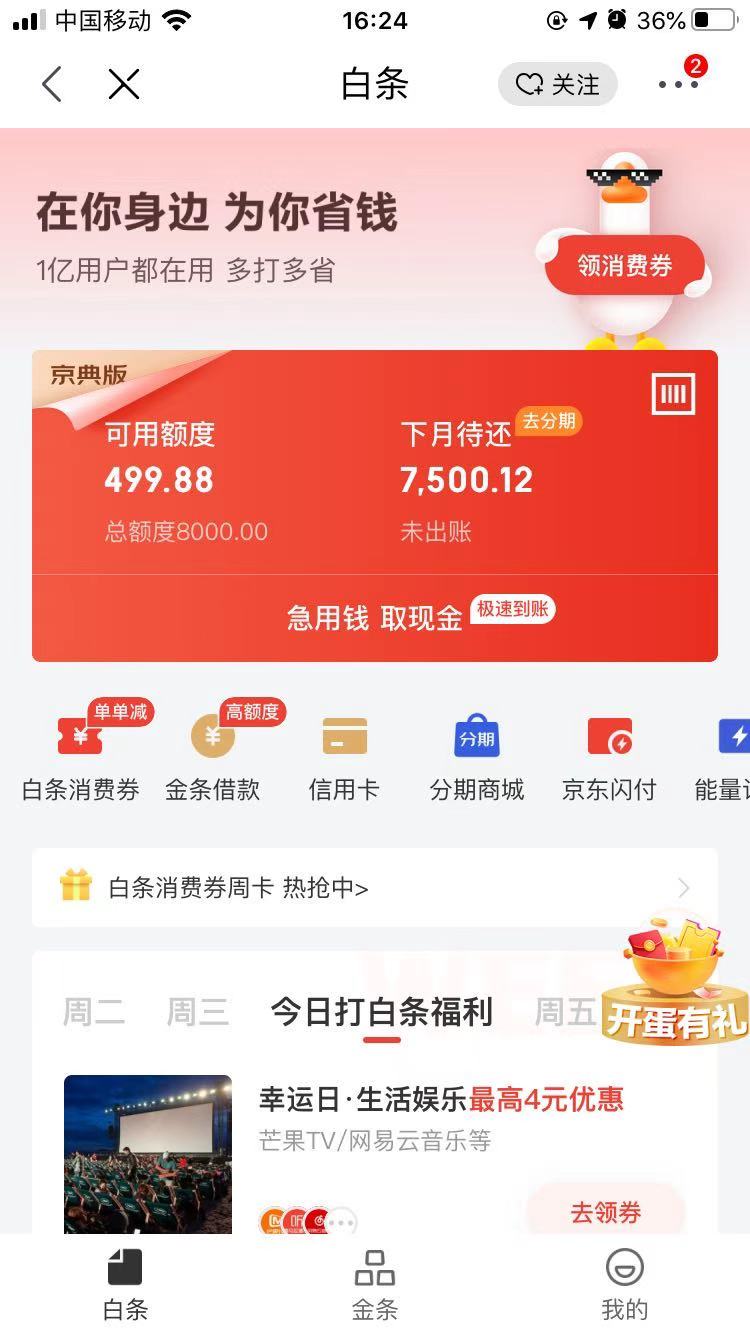Switch to the 金条 bottom tab

(375, 1285)
